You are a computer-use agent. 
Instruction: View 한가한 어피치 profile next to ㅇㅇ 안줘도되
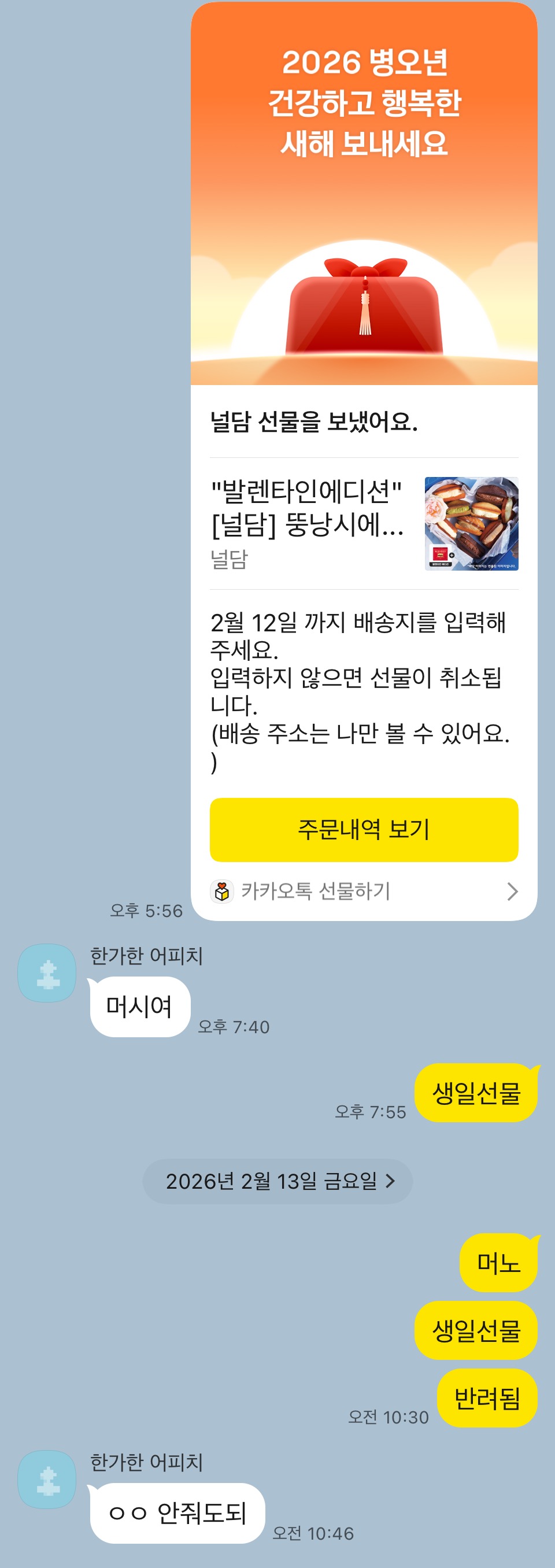[47, 1479]
